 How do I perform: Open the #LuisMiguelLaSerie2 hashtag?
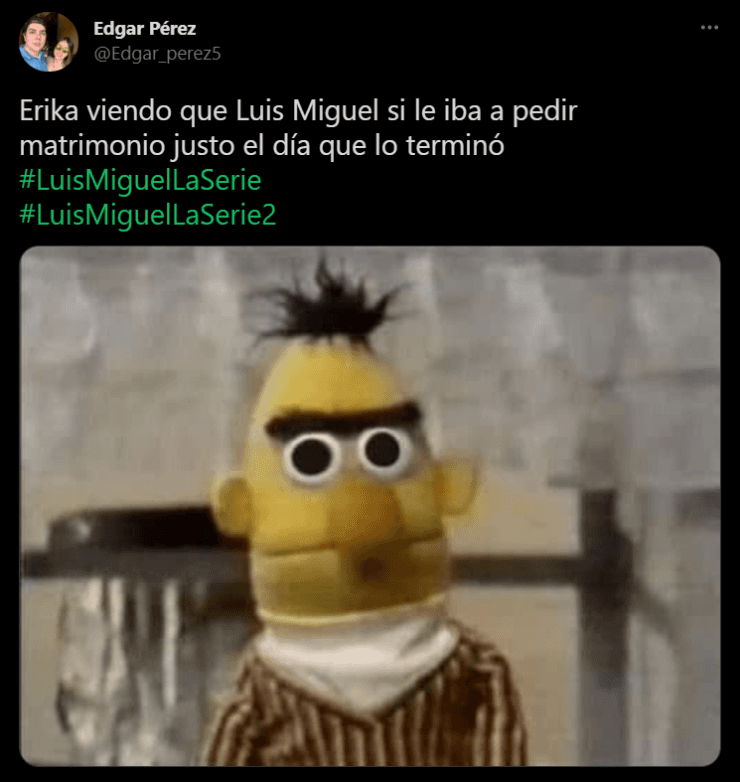pyautogui.click(x=146, y=216)
